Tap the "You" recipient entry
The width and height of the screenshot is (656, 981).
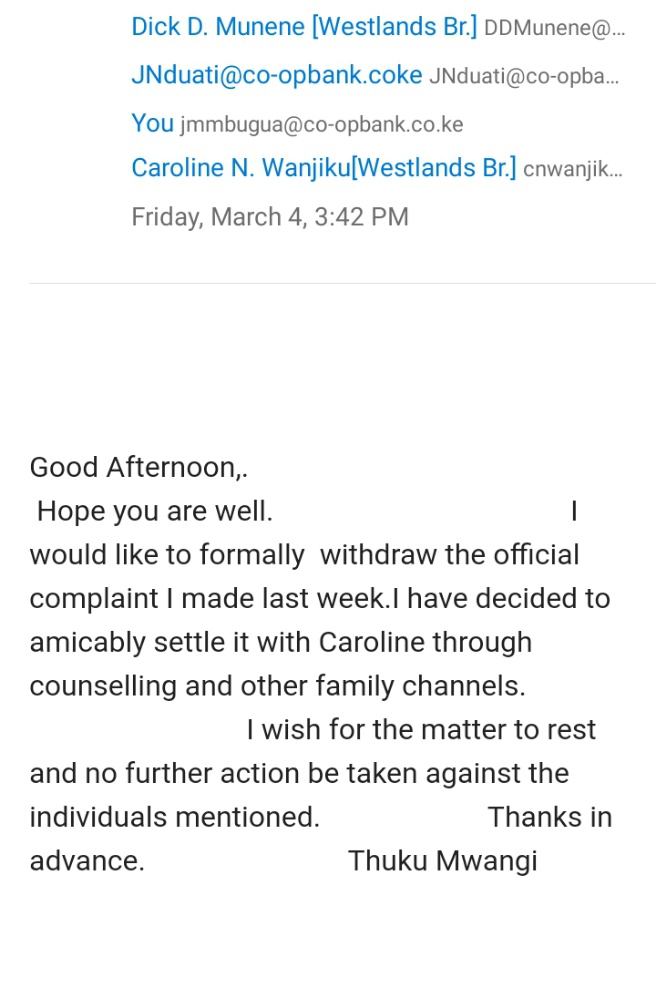click(x=153, y=123)
